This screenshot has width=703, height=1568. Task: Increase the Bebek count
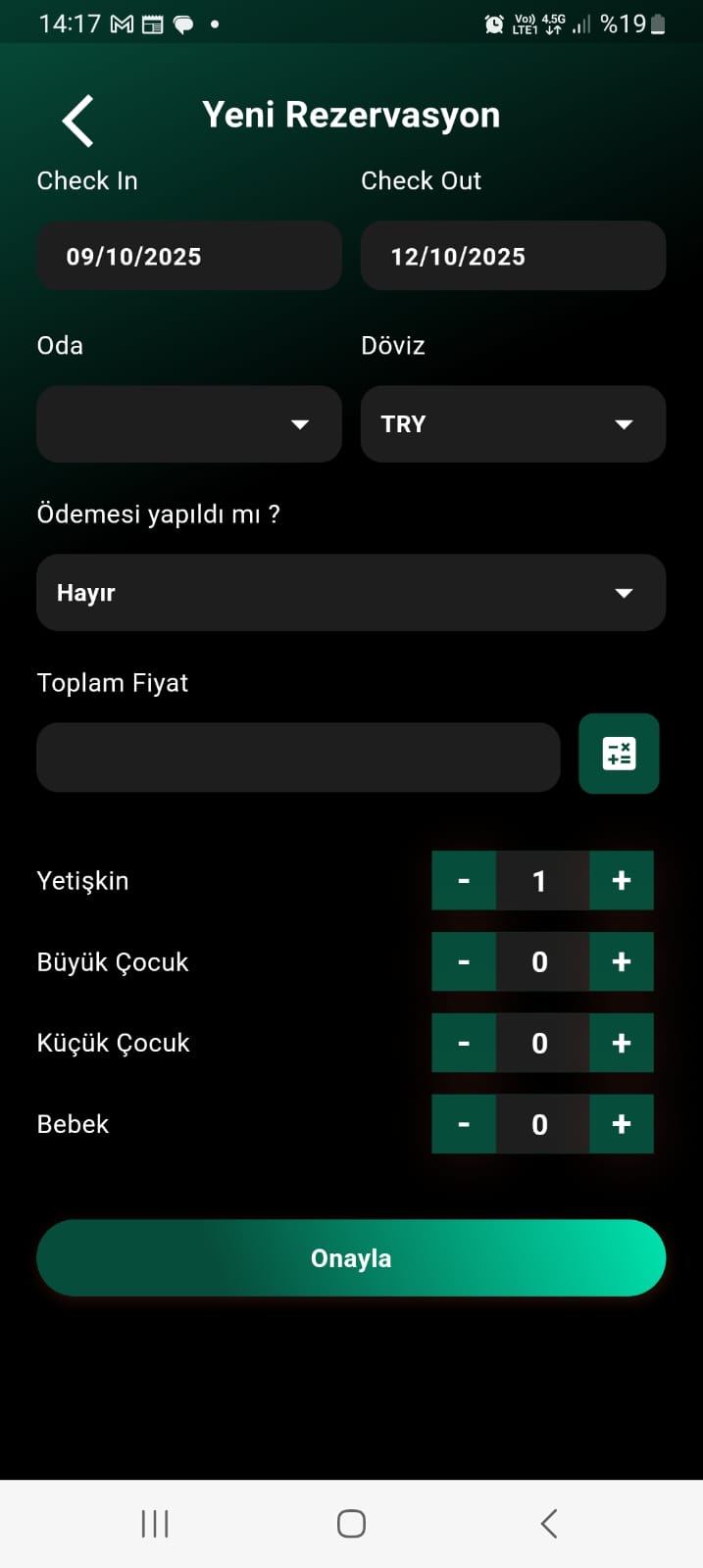point(622,1124)
